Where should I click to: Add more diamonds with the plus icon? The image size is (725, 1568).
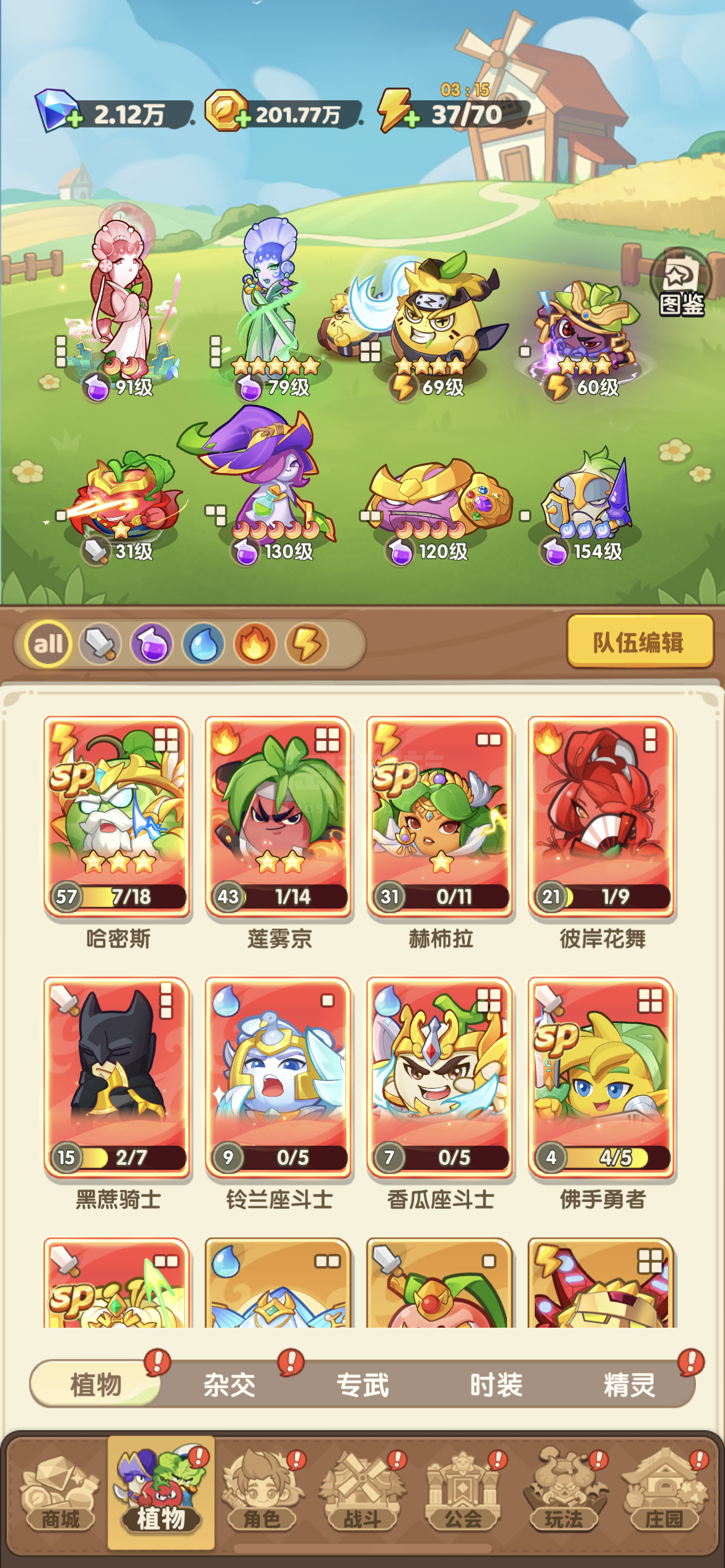click(x=74, y=118)
